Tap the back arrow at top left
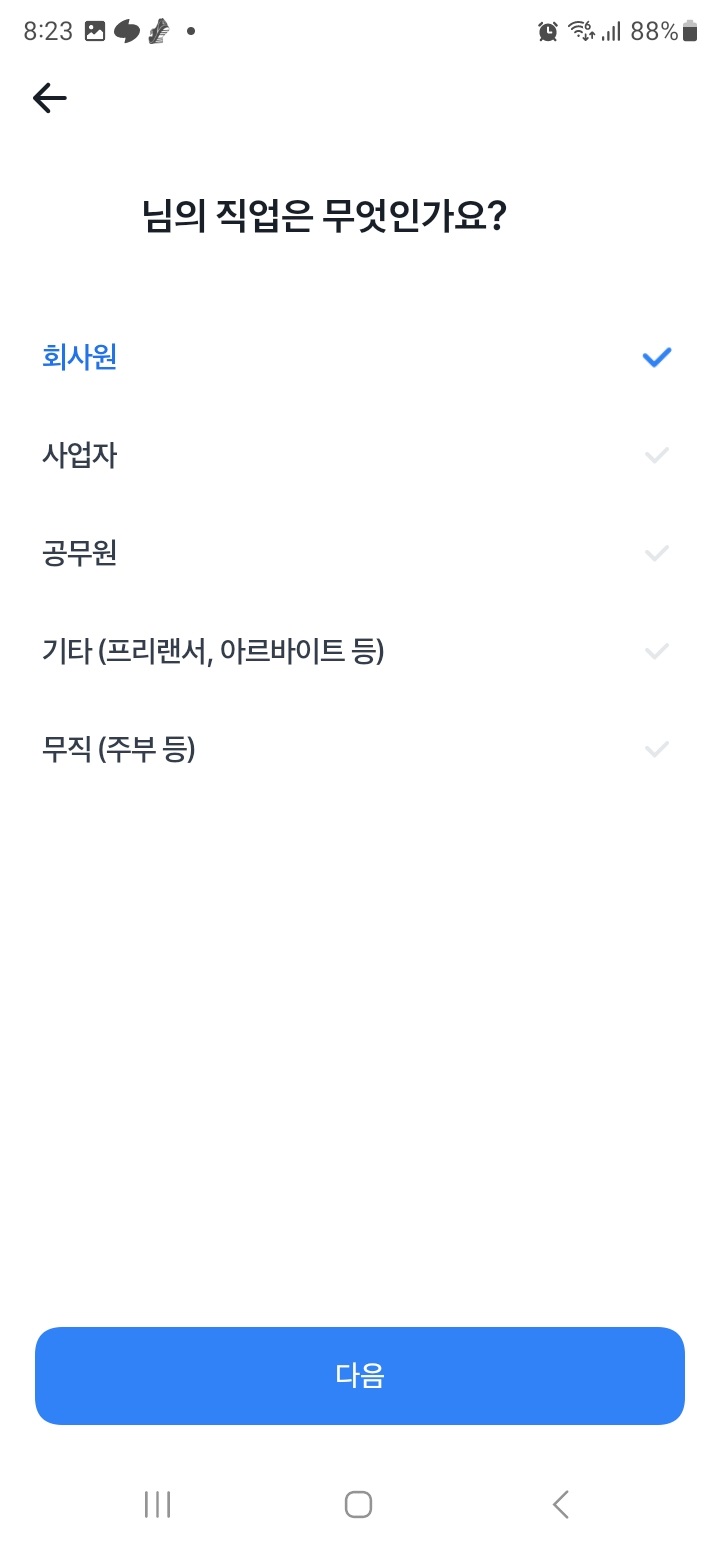Screen dimensions: 720x1544 point(49,97)
